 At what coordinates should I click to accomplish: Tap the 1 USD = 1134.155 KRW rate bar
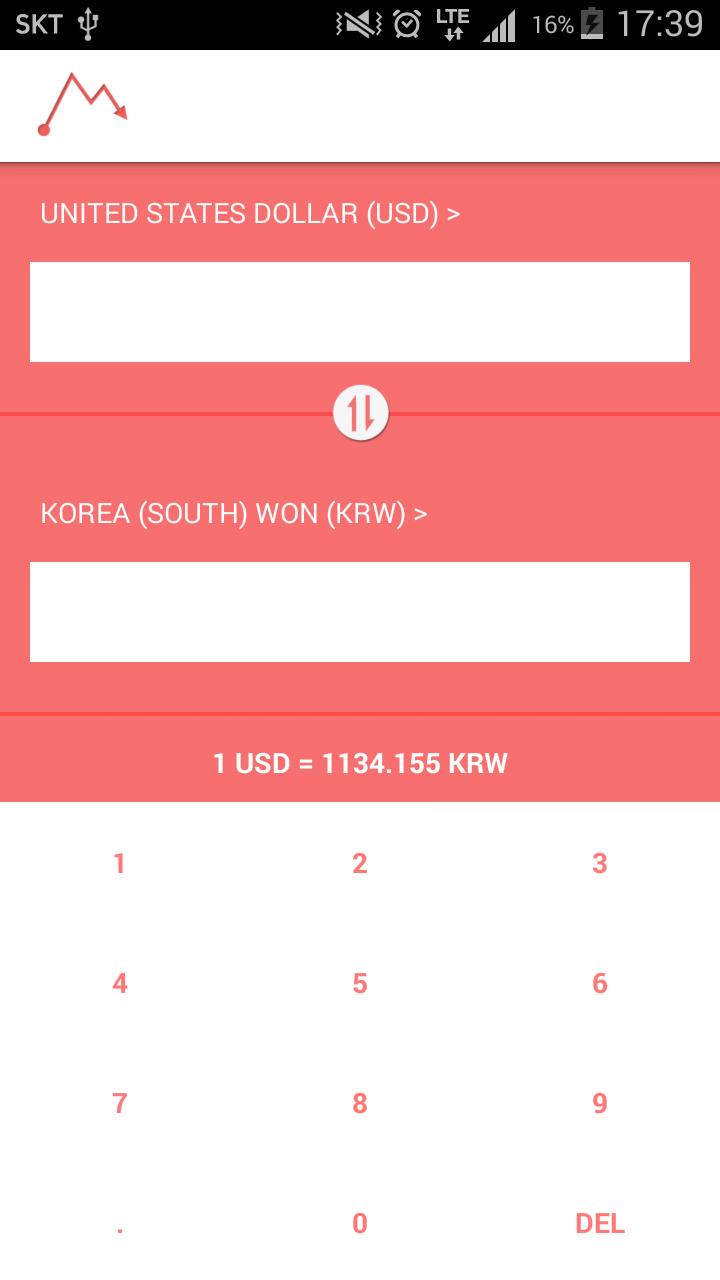360,761
